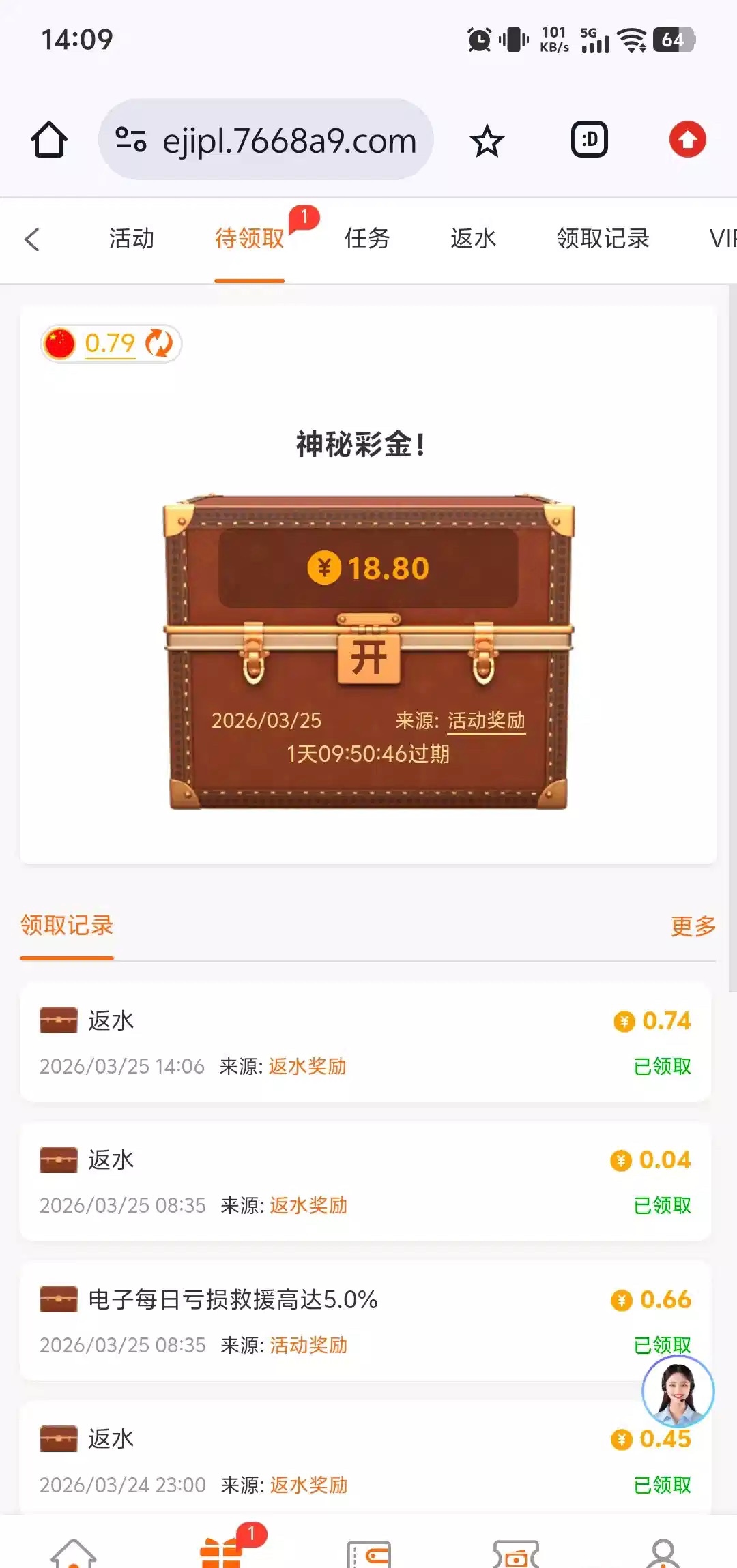Image resolution: width=737 pixels, height=1568 pixels.
Task: Open the profile tab in the bottom bar
Action: pyautogui.click(x=663, y=1553)
